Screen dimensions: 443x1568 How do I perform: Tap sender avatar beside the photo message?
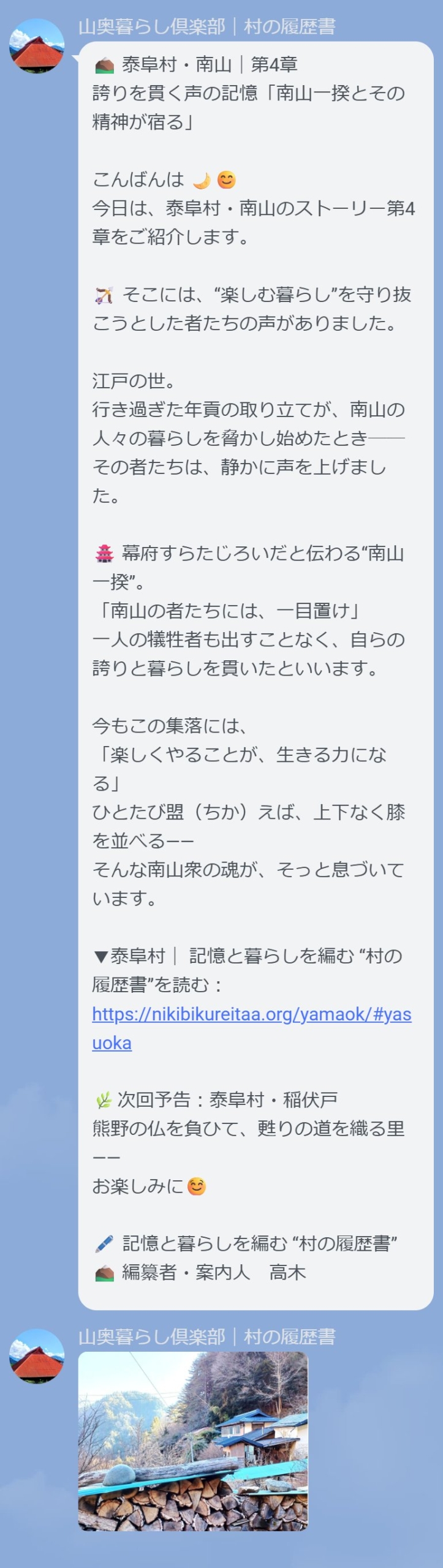(37, 1356)
